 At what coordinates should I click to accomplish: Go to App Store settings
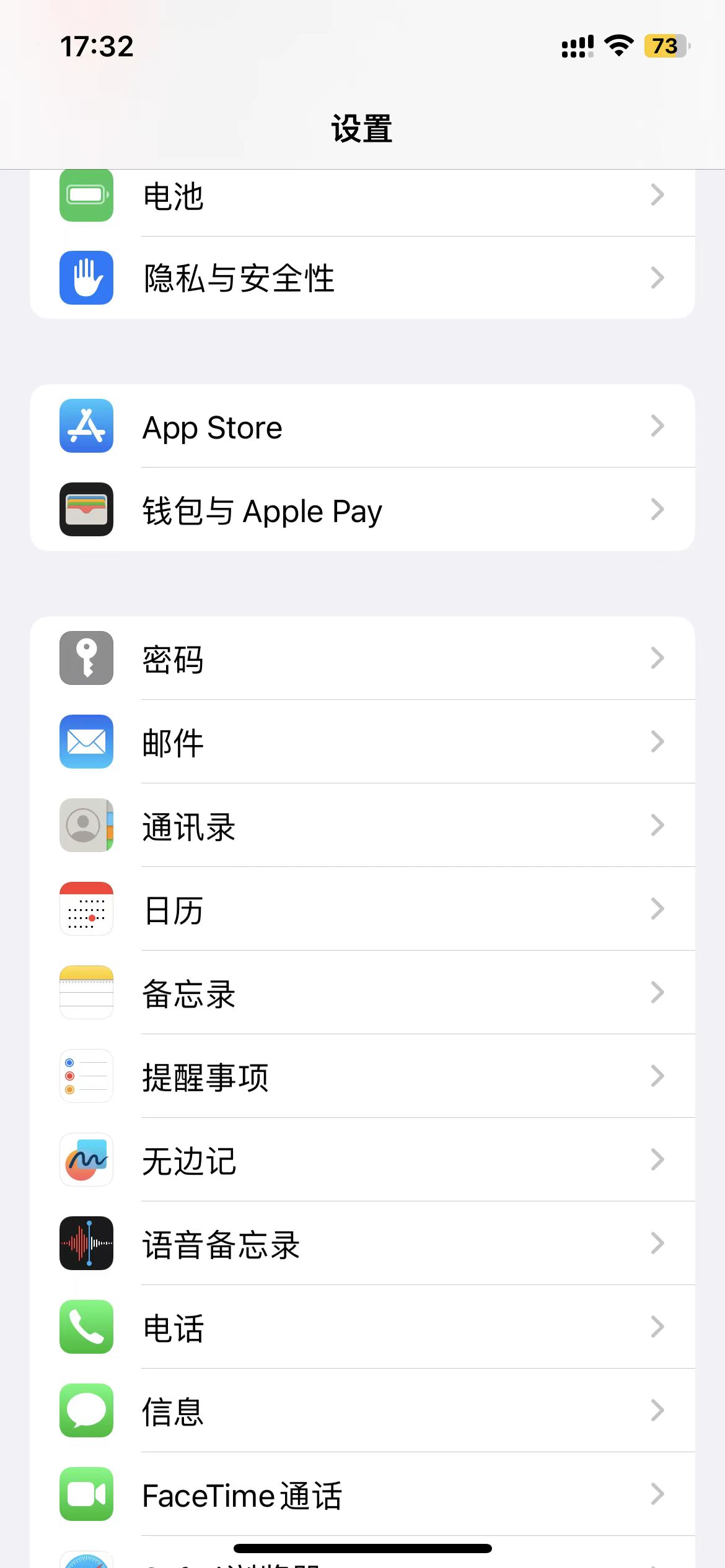[x=362, y=427]
